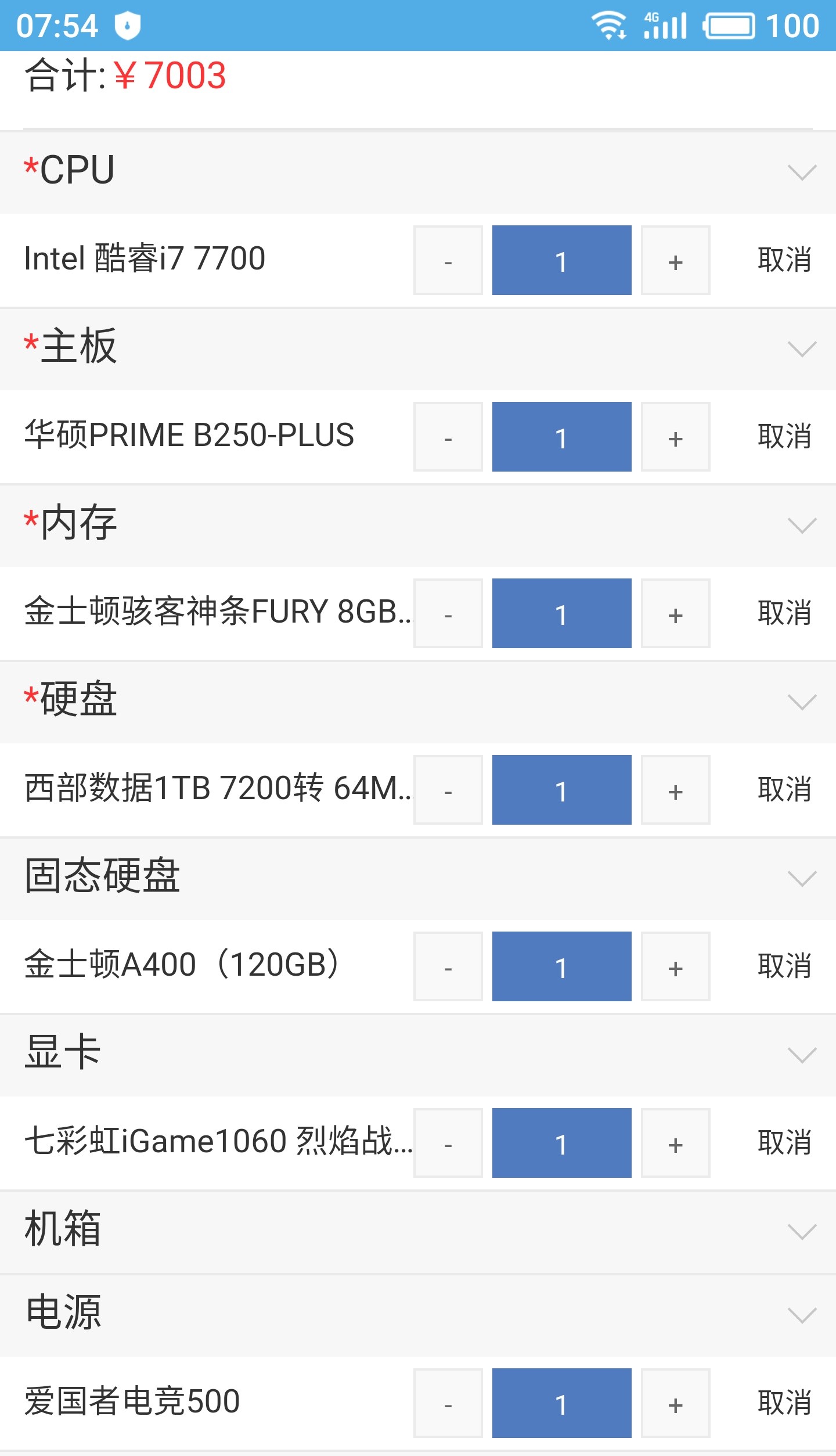Cancel the 西部数据1TB hard drive

785,790
